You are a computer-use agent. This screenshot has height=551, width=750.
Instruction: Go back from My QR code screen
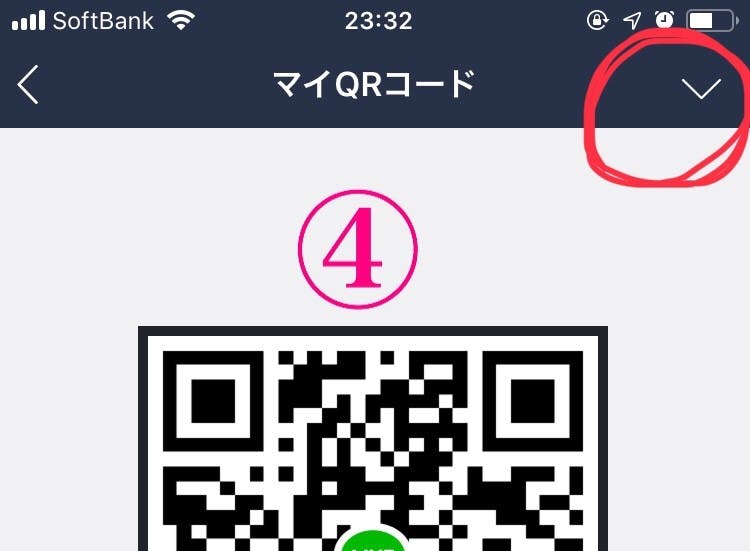point(28,86)
